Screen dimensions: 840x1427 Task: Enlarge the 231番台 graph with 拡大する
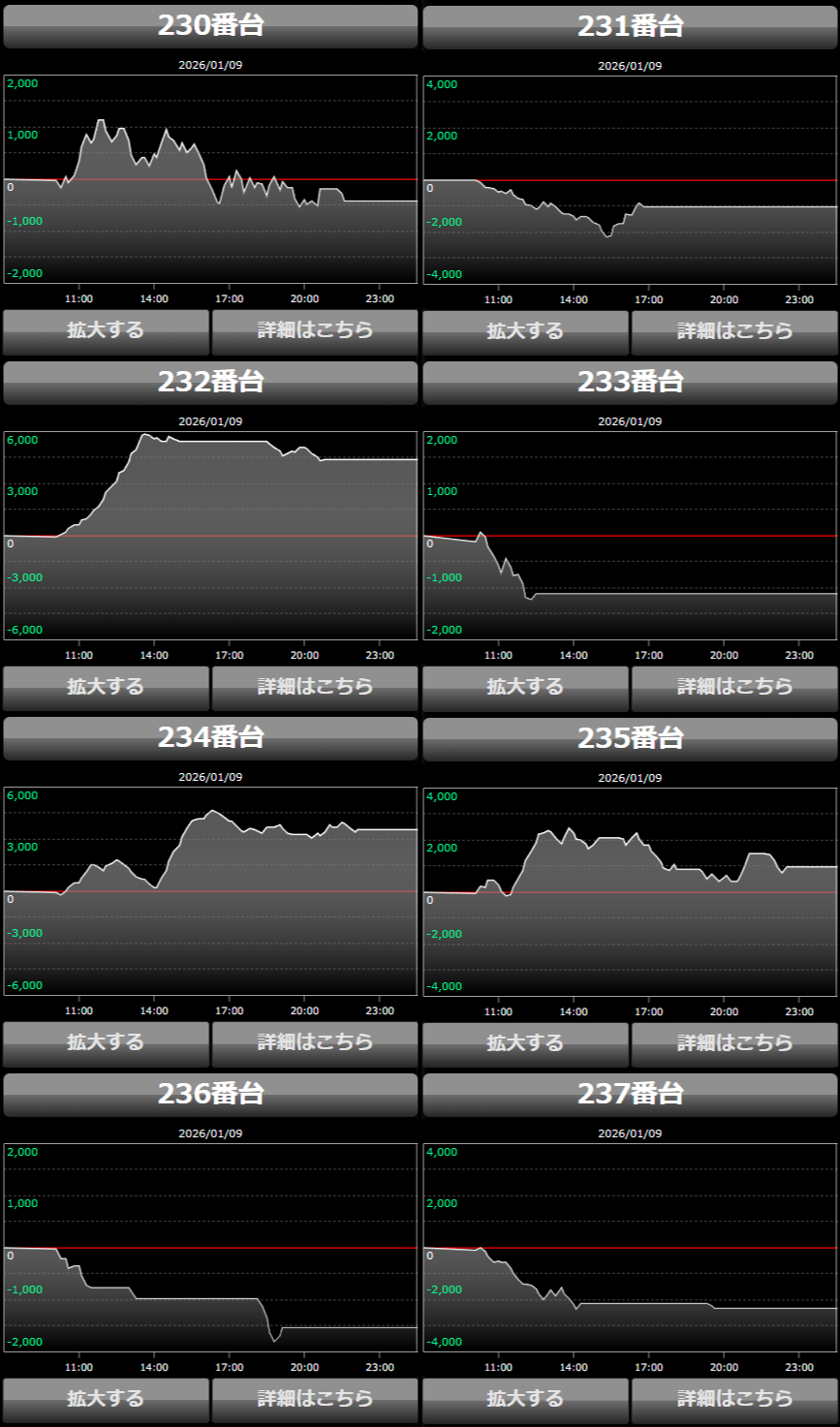[525, 331]
